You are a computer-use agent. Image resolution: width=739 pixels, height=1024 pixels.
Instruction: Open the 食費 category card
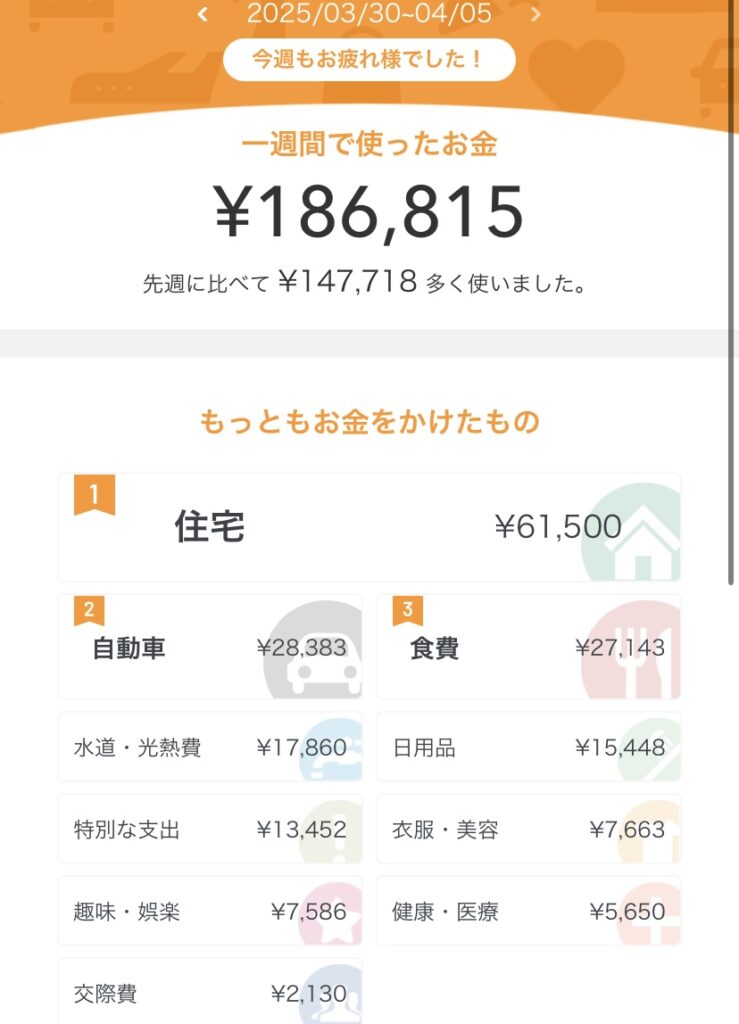[528, 647]
